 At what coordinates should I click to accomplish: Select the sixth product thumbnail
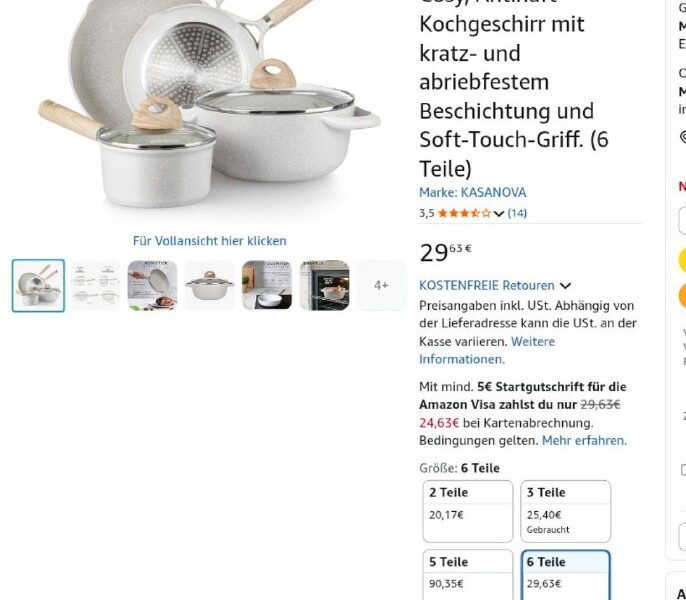click(324, 286)
